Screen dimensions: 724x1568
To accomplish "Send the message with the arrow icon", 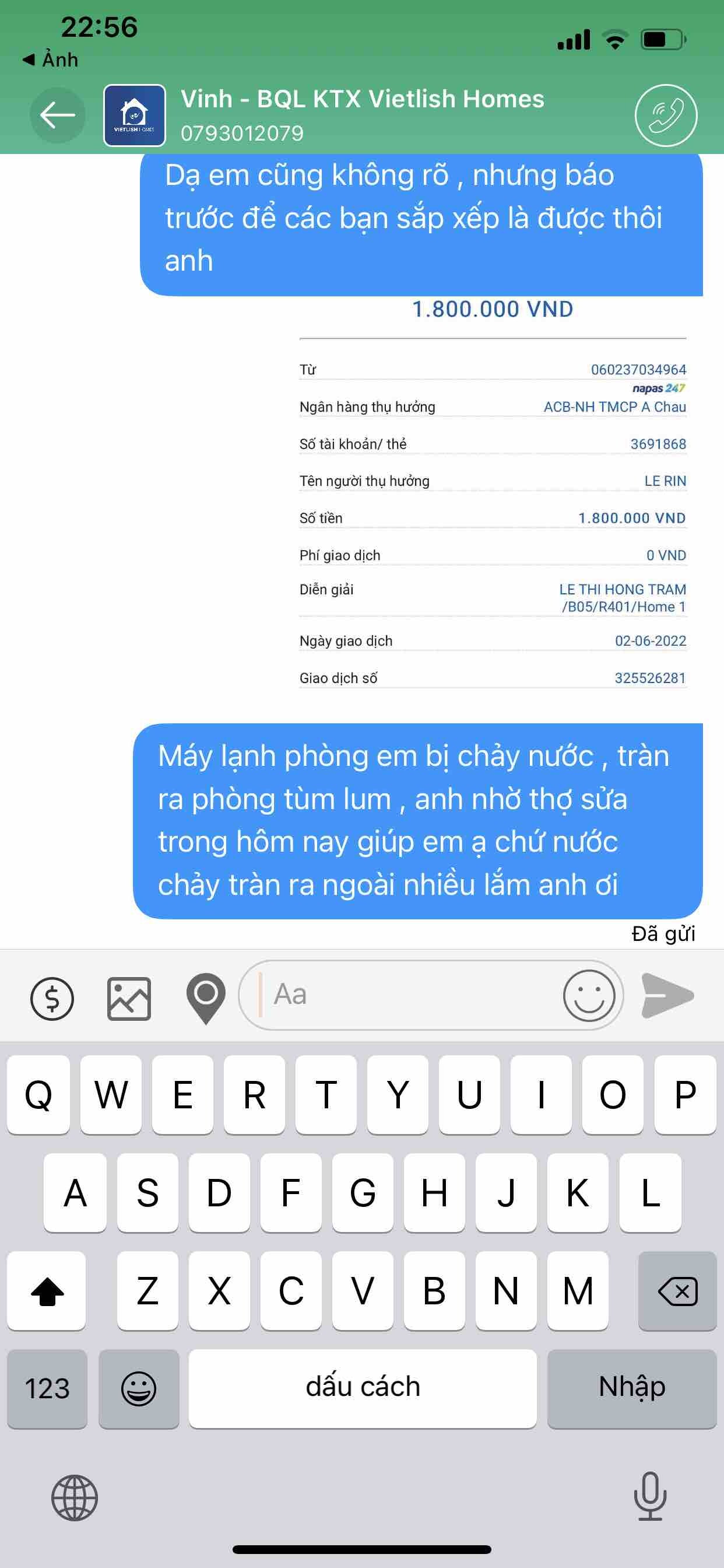I will coord(668,995).
